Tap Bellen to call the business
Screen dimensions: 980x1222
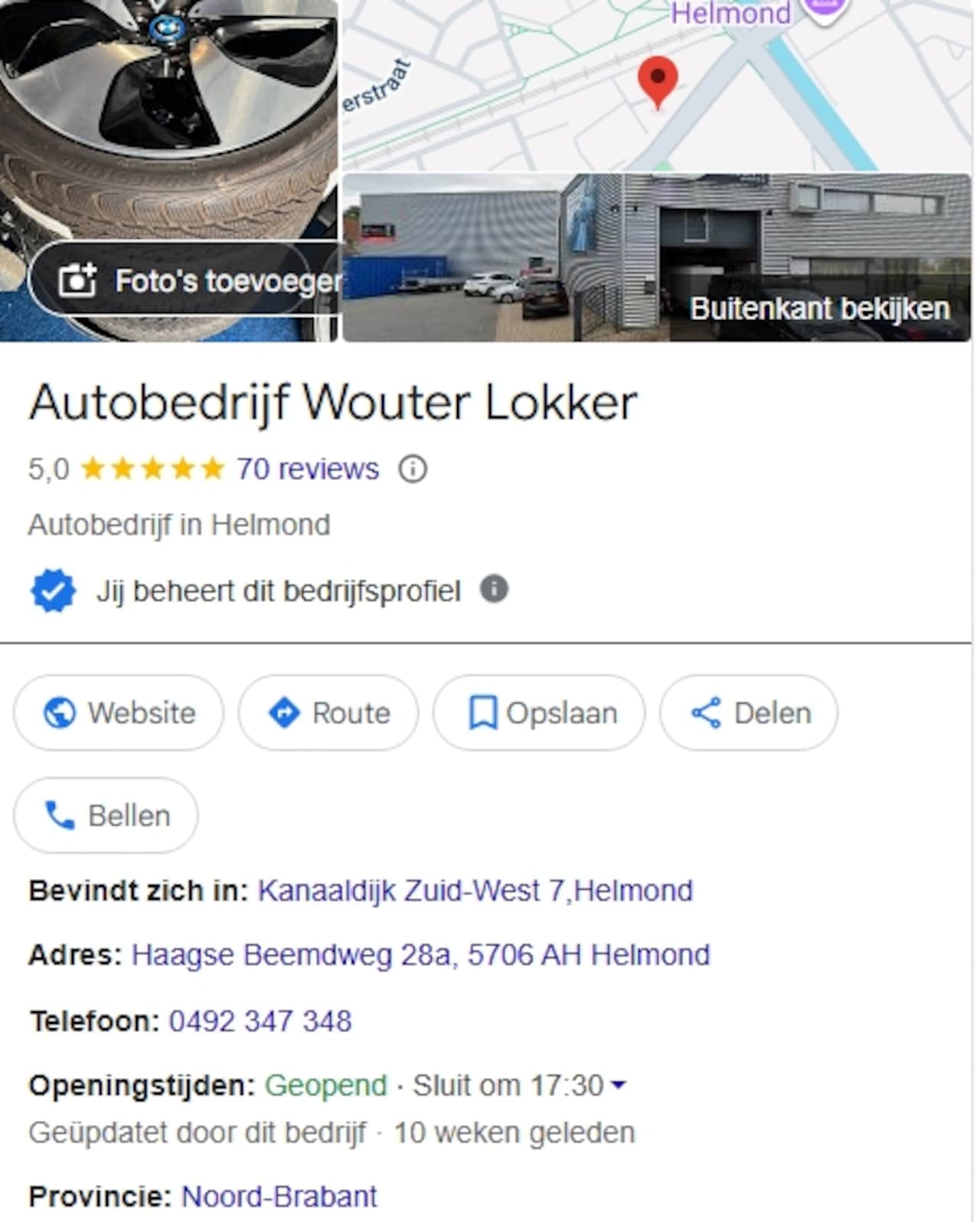[106, 815]
